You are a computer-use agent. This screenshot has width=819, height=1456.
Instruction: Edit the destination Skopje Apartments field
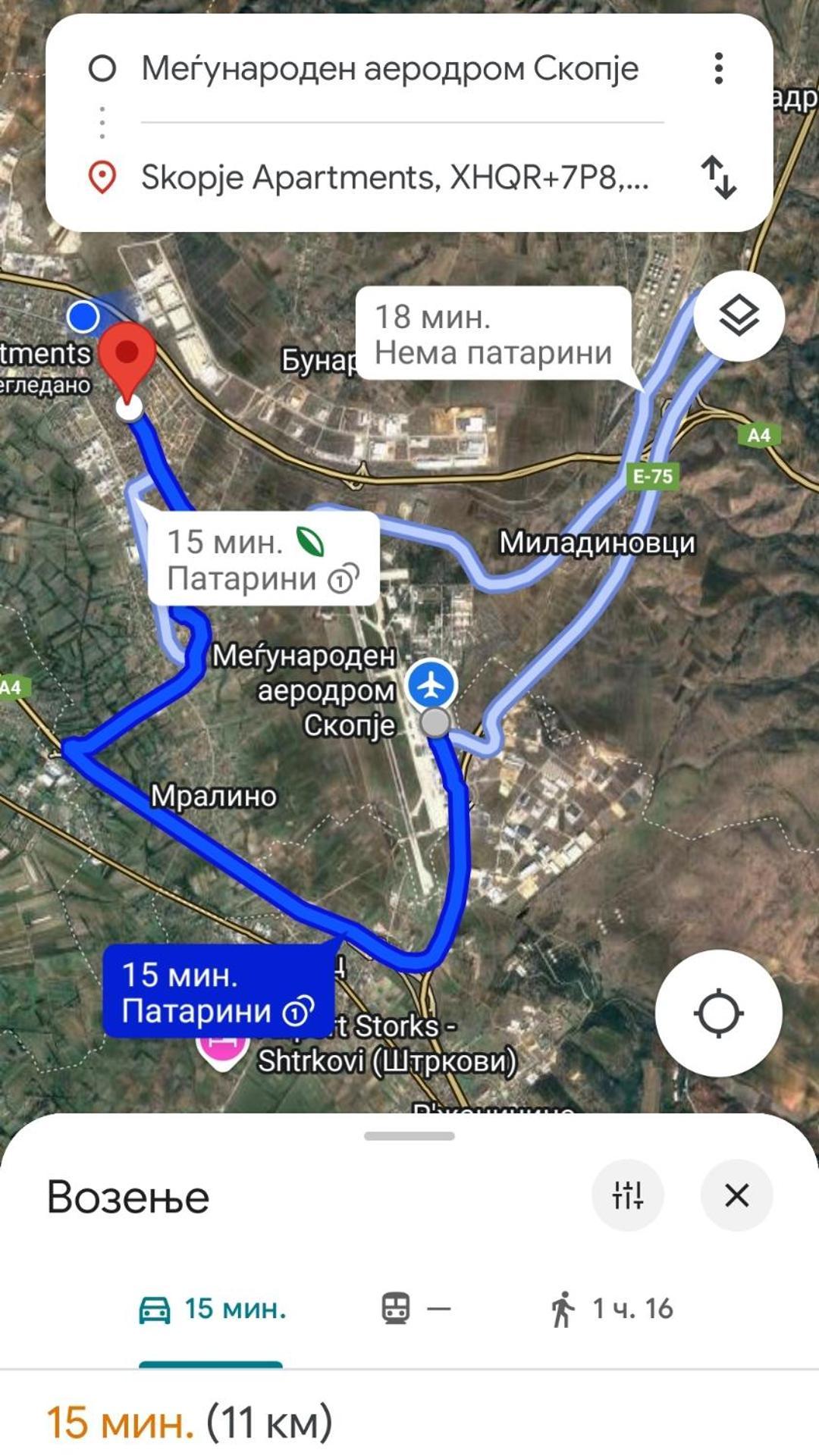click(x=394, y=177)
